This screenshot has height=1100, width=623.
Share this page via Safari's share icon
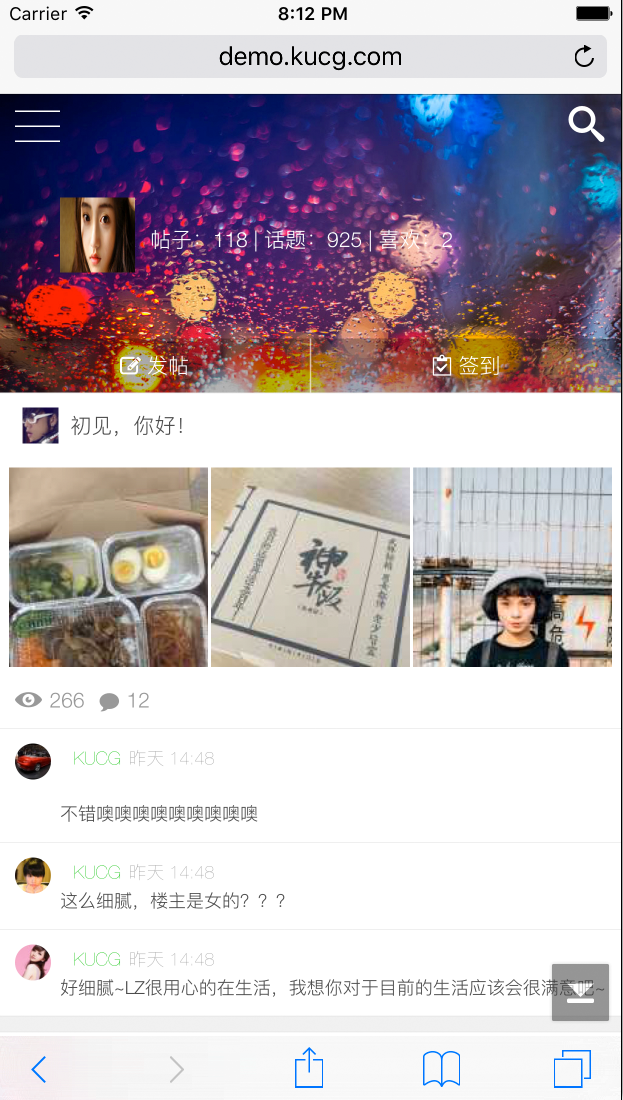tap(309, 1068)
